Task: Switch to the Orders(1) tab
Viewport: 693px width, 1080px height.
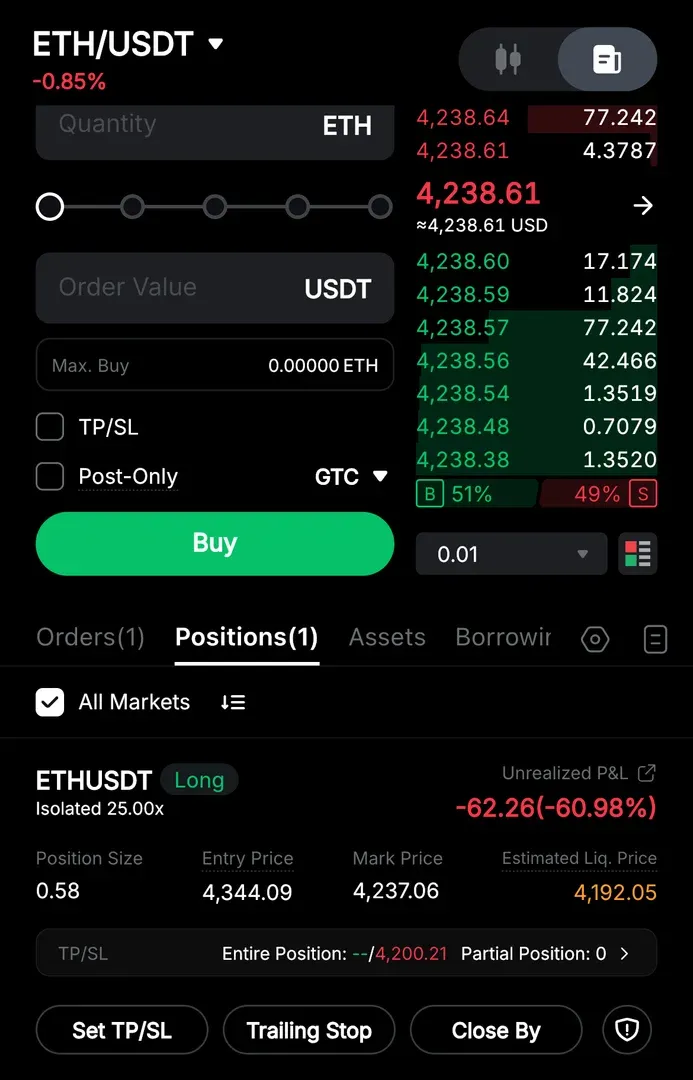Action: pos(90,637)
